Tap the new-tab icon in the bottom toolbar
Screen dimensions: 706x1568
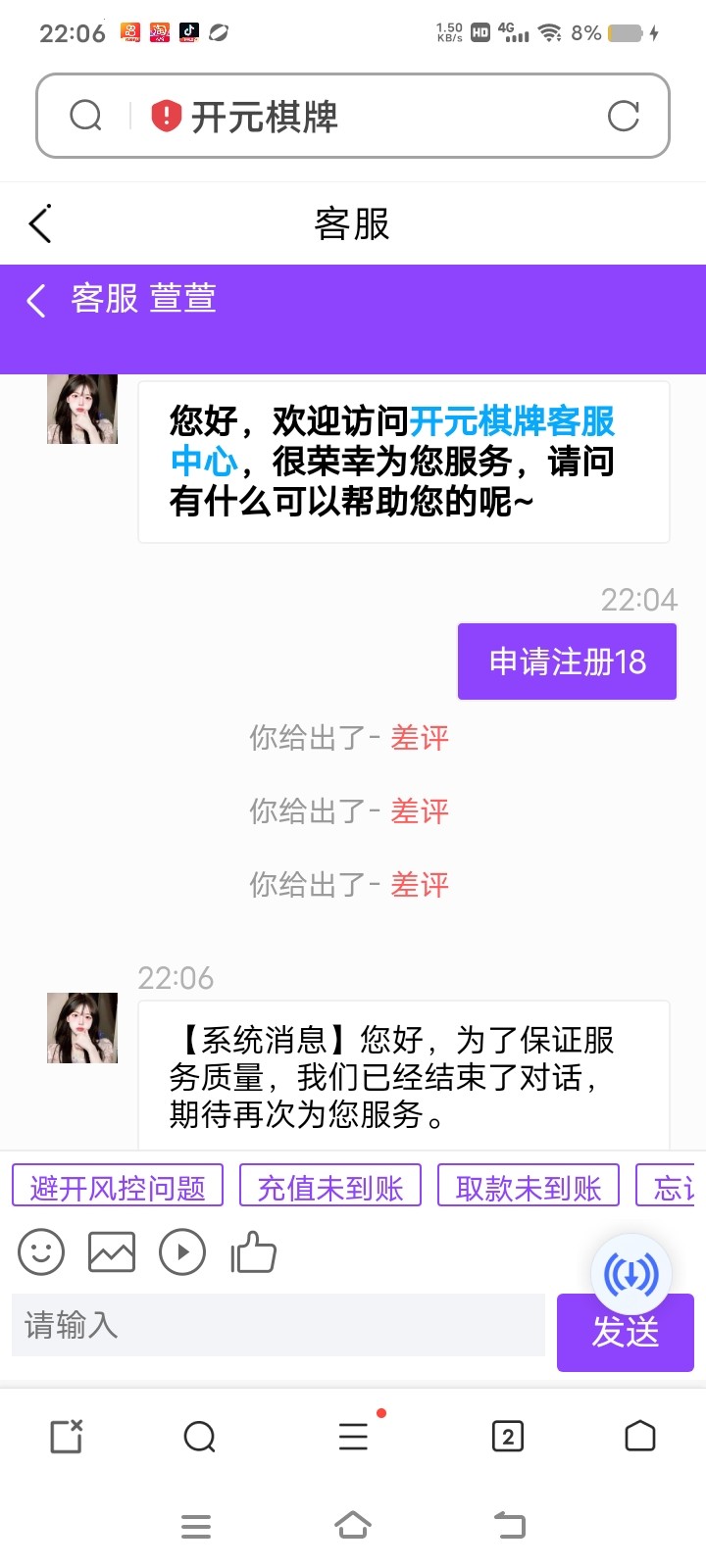(65, 1437)
